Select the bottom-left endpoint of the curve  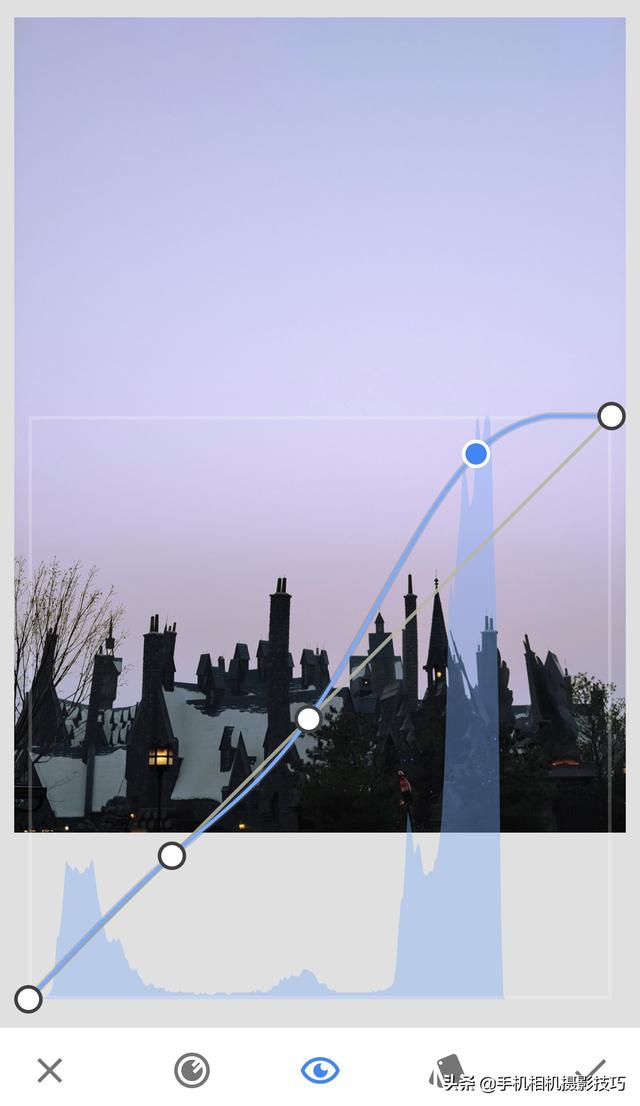[x=28, y=998]
